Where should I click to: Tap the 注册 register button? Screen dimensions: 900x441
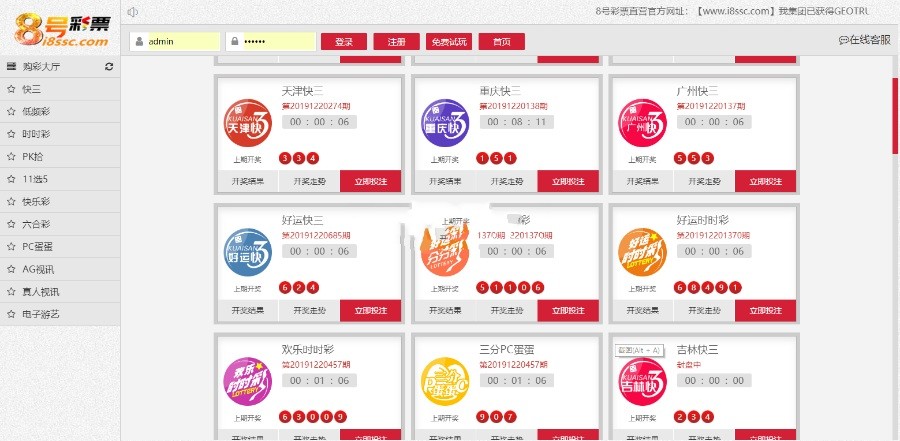click(396, 42)
